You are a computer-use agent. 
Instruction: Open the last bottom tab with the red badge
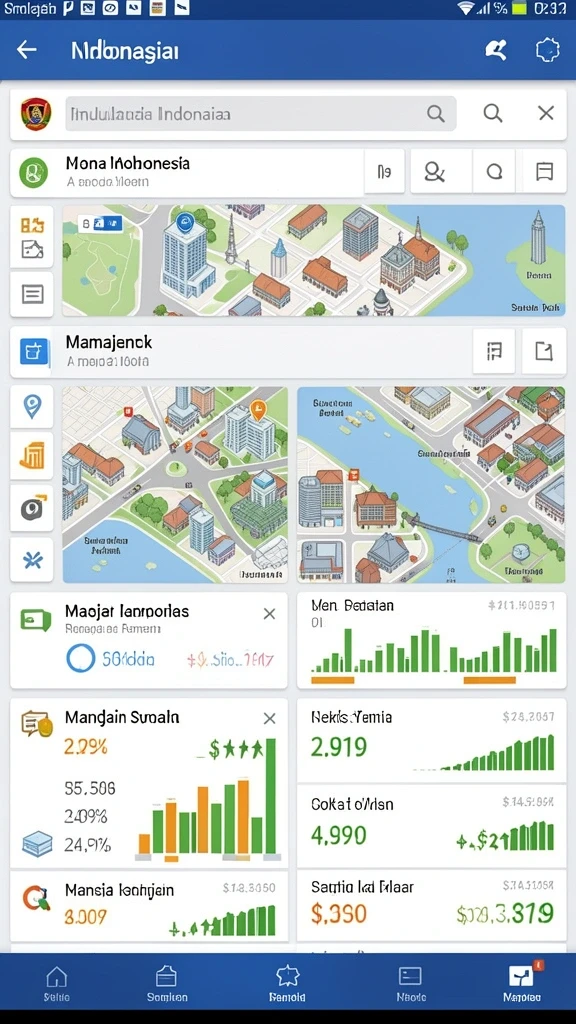click(x=522, y=985)
